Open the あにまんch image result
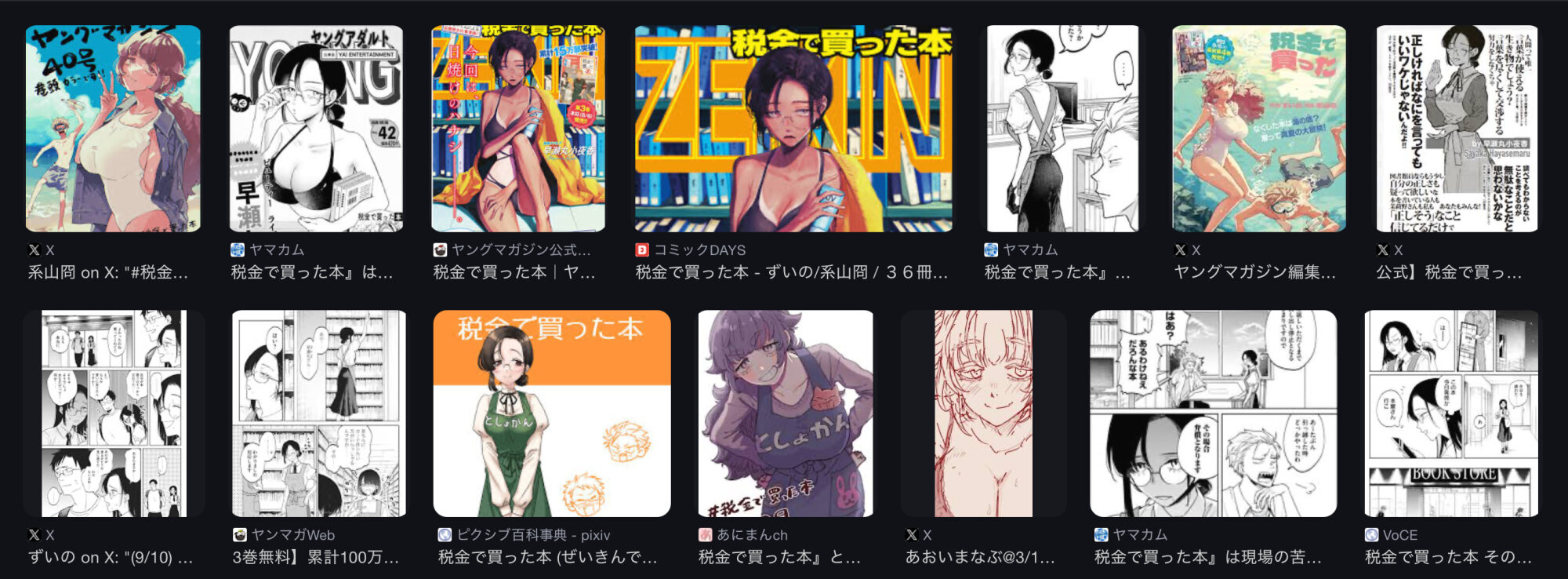Image resolution: width=1568 pixels, height=579 pixels. pyautogui.click(x=786, y=413)
